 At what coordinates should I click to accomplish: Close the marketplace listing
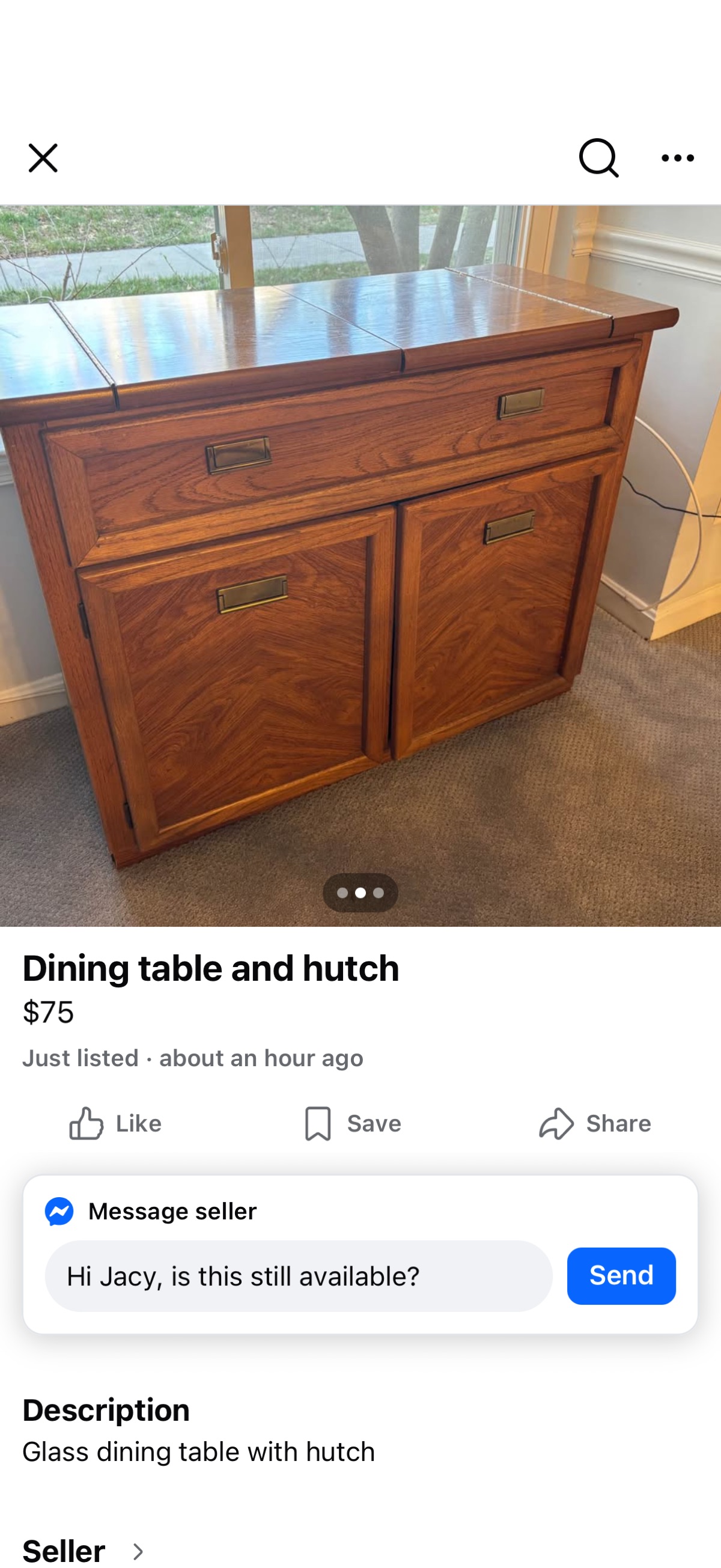tap(43, 158)
